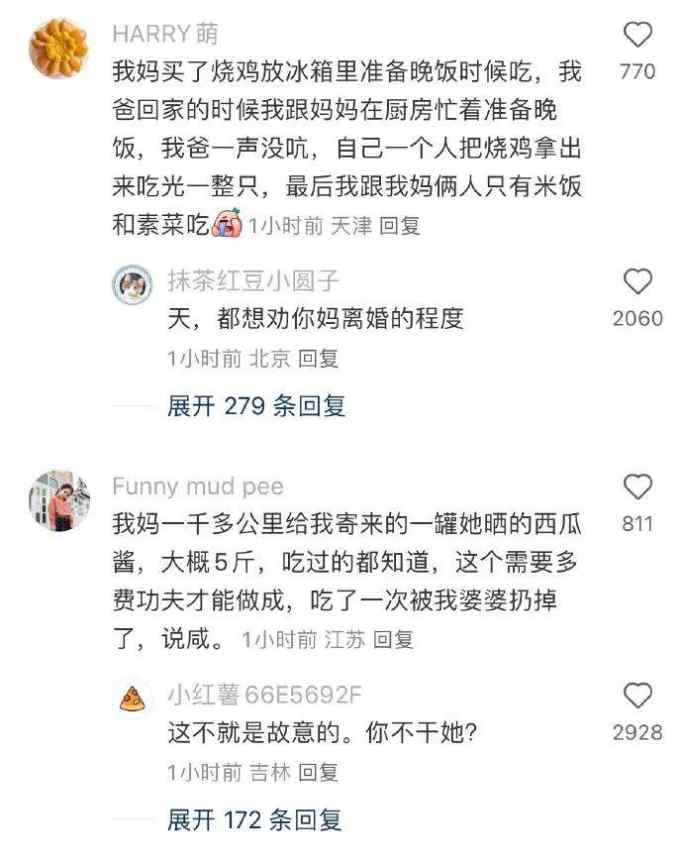
Task: Reply to 抹茶红豆小圆子's comment
Action: pyautogui.click(x=320, y=357)
